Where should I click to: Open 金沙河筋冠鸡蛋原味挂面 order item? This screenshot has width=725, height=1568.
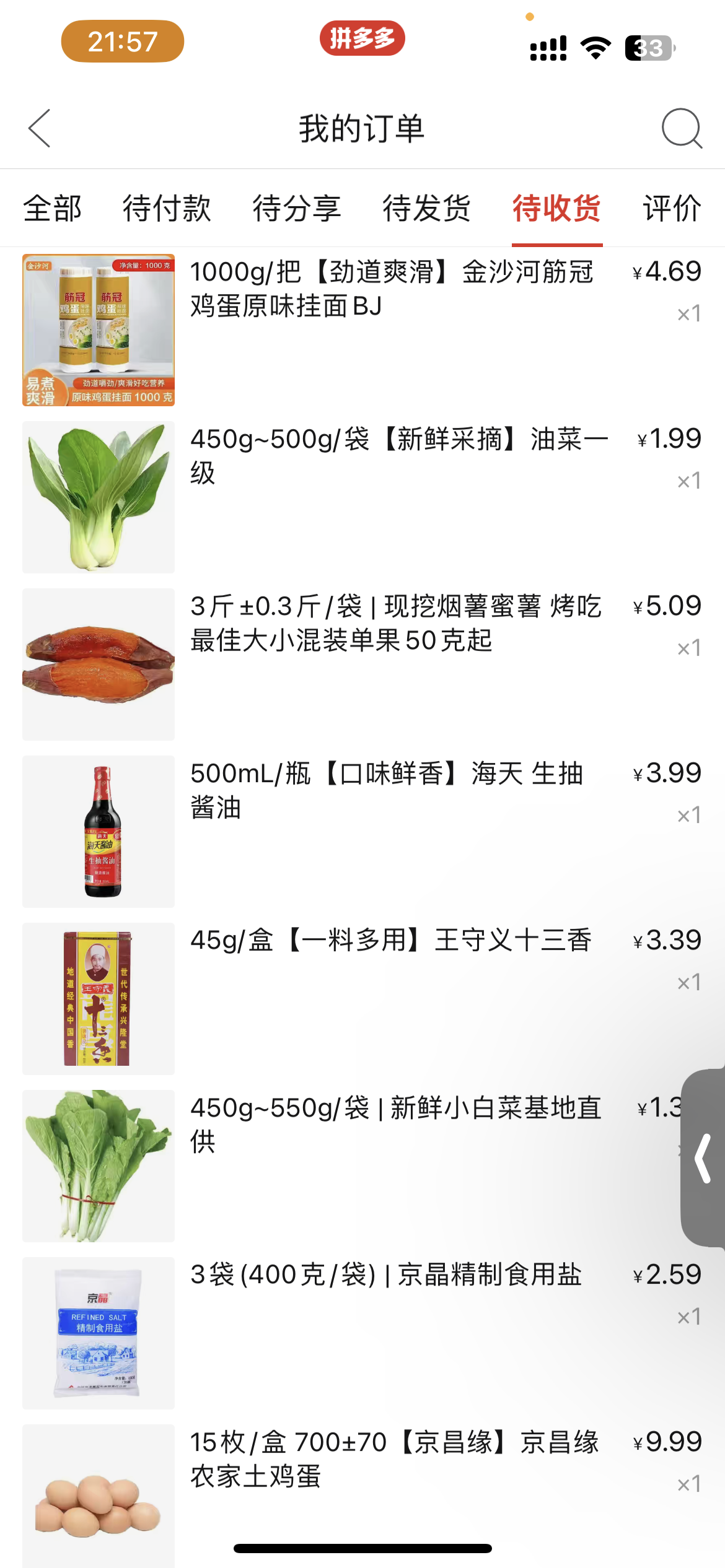[x=390, y=289]
